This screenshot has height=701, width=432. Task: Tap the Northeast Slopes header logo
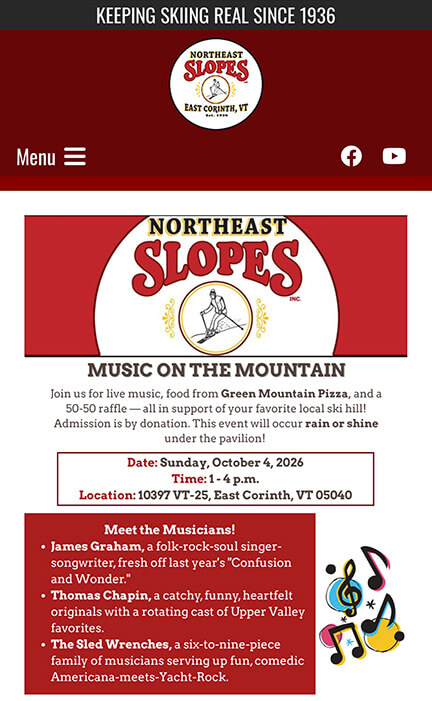tap(216, 84)
